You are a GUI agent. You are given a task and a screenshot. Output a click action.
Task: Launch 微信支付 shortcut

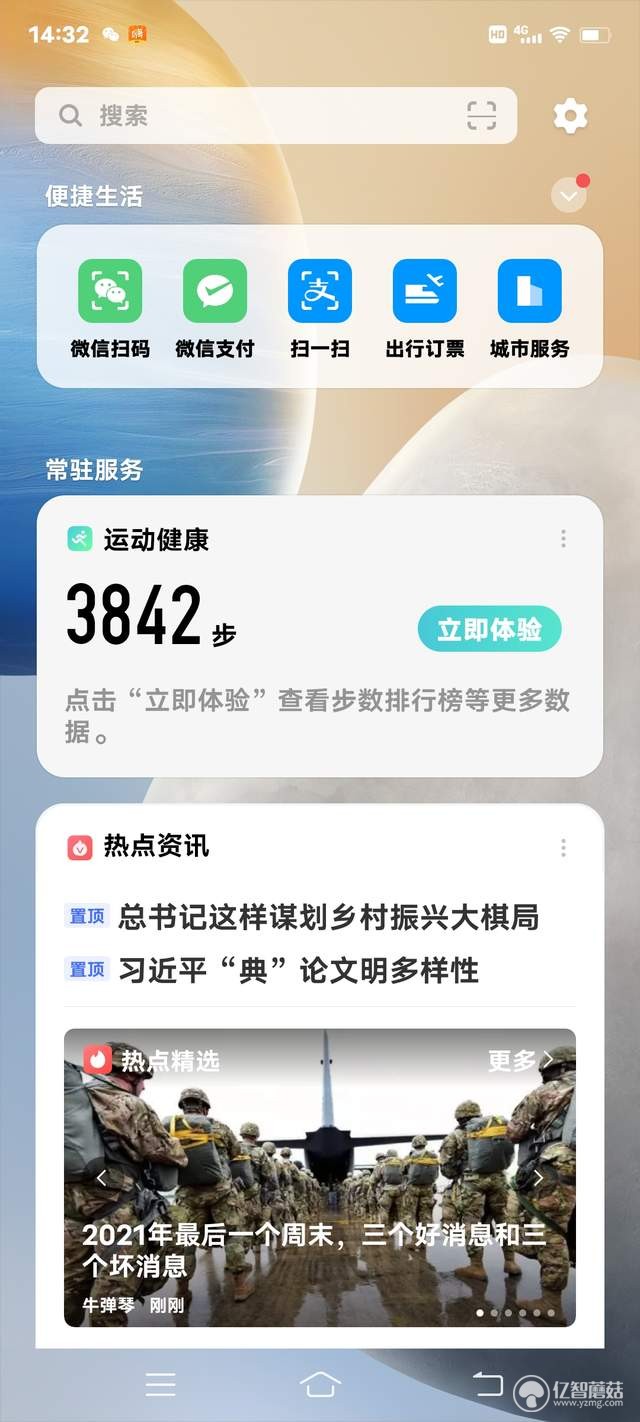(215, 308)
